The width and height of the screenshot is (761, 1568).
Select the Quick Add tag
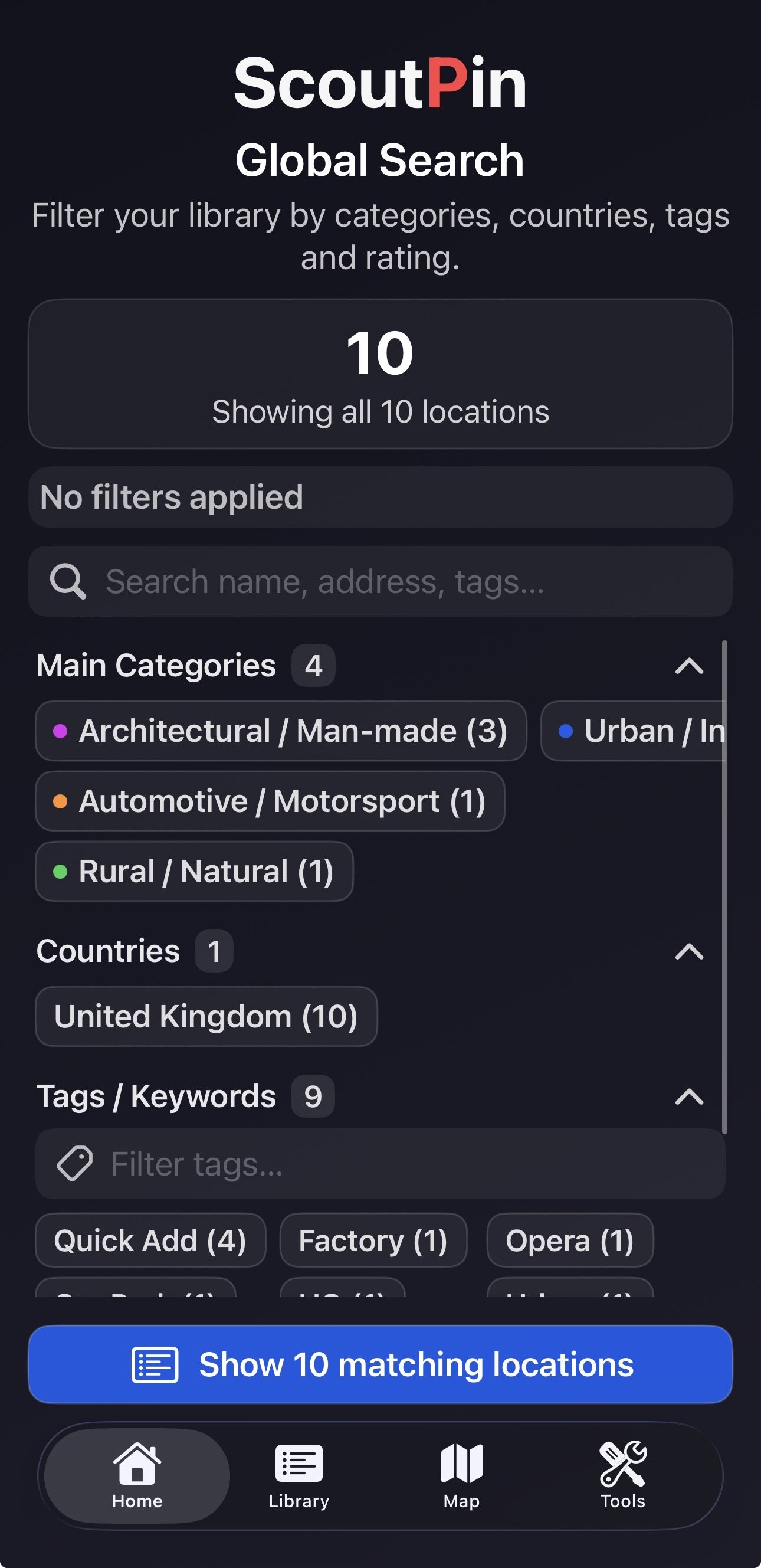tap(150, 1240)
